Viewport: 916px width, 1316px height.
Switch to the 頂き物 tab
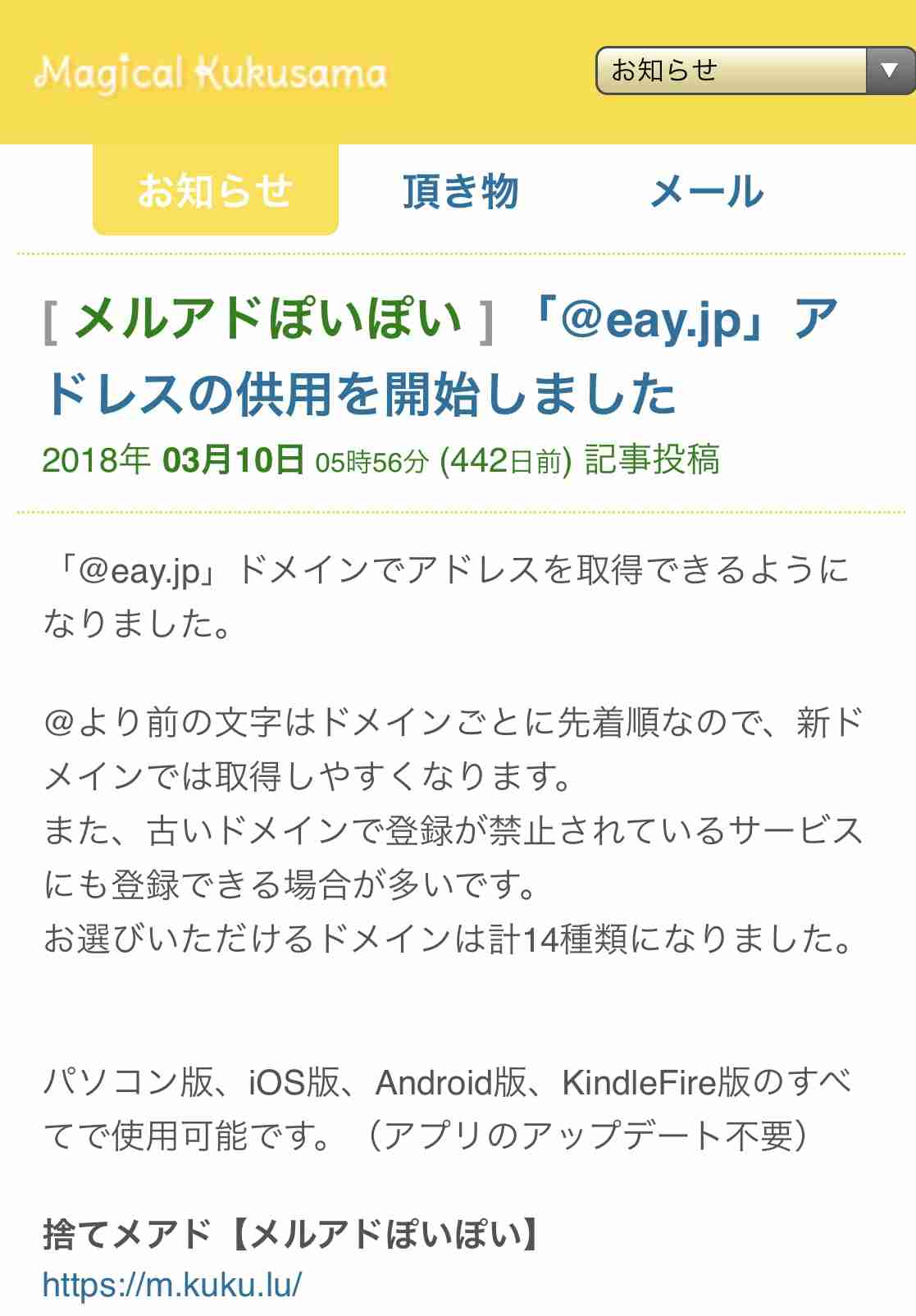pyautogui.click(x=461, y=191)
